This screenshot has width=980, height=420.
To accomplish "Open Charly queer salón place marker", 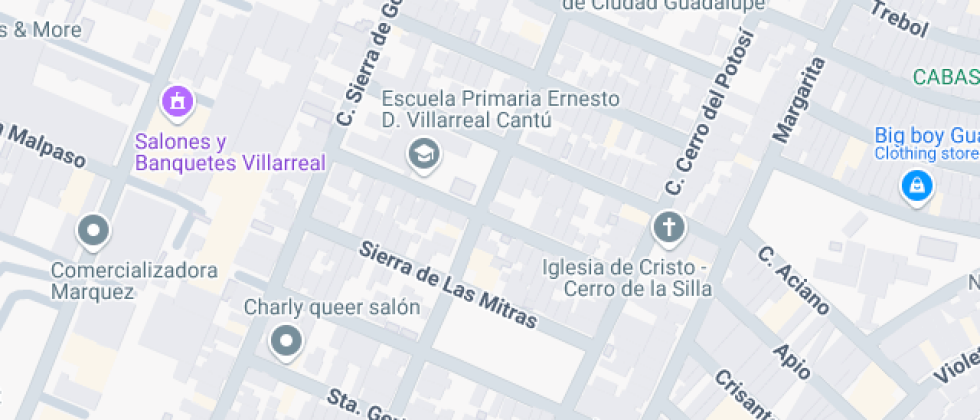I will [287, 342].
